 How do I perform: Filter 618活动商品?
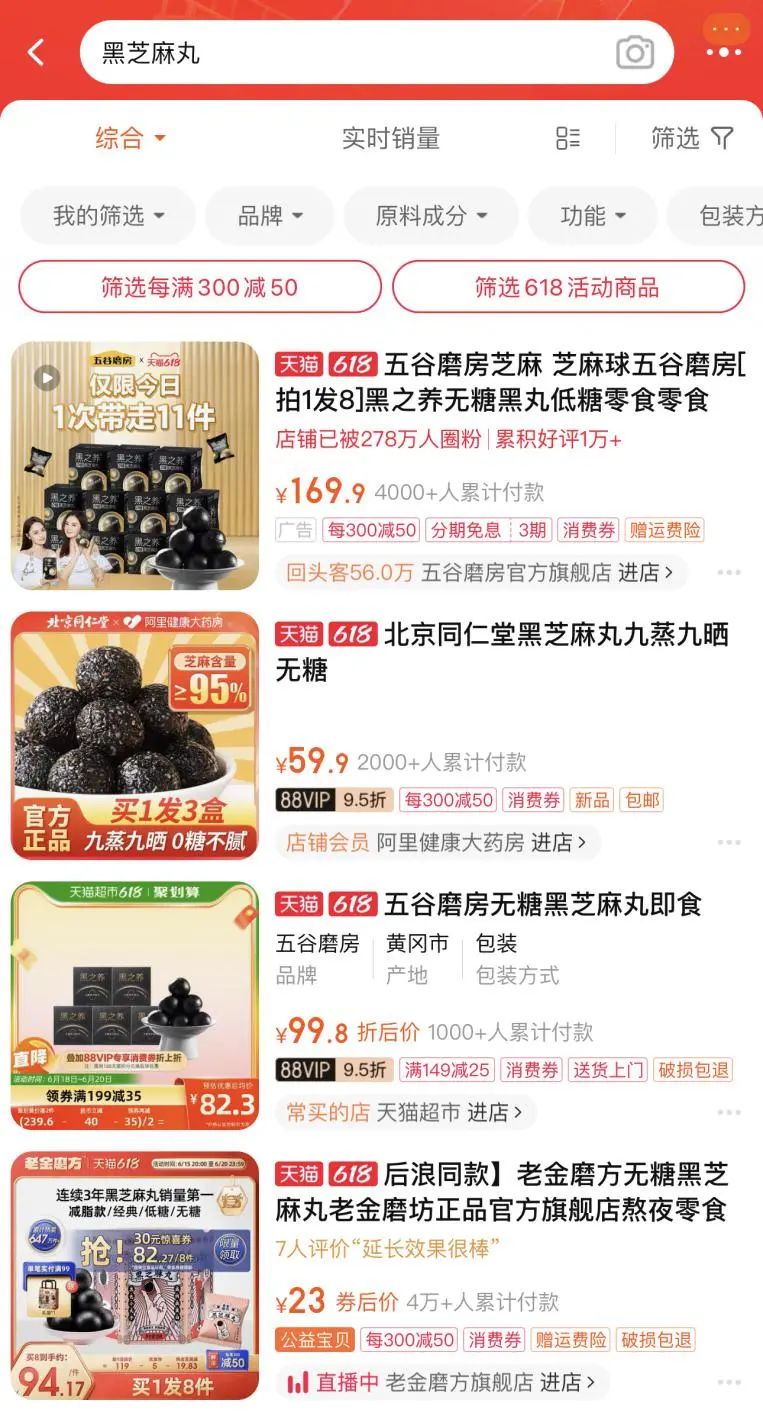(567, 288)
